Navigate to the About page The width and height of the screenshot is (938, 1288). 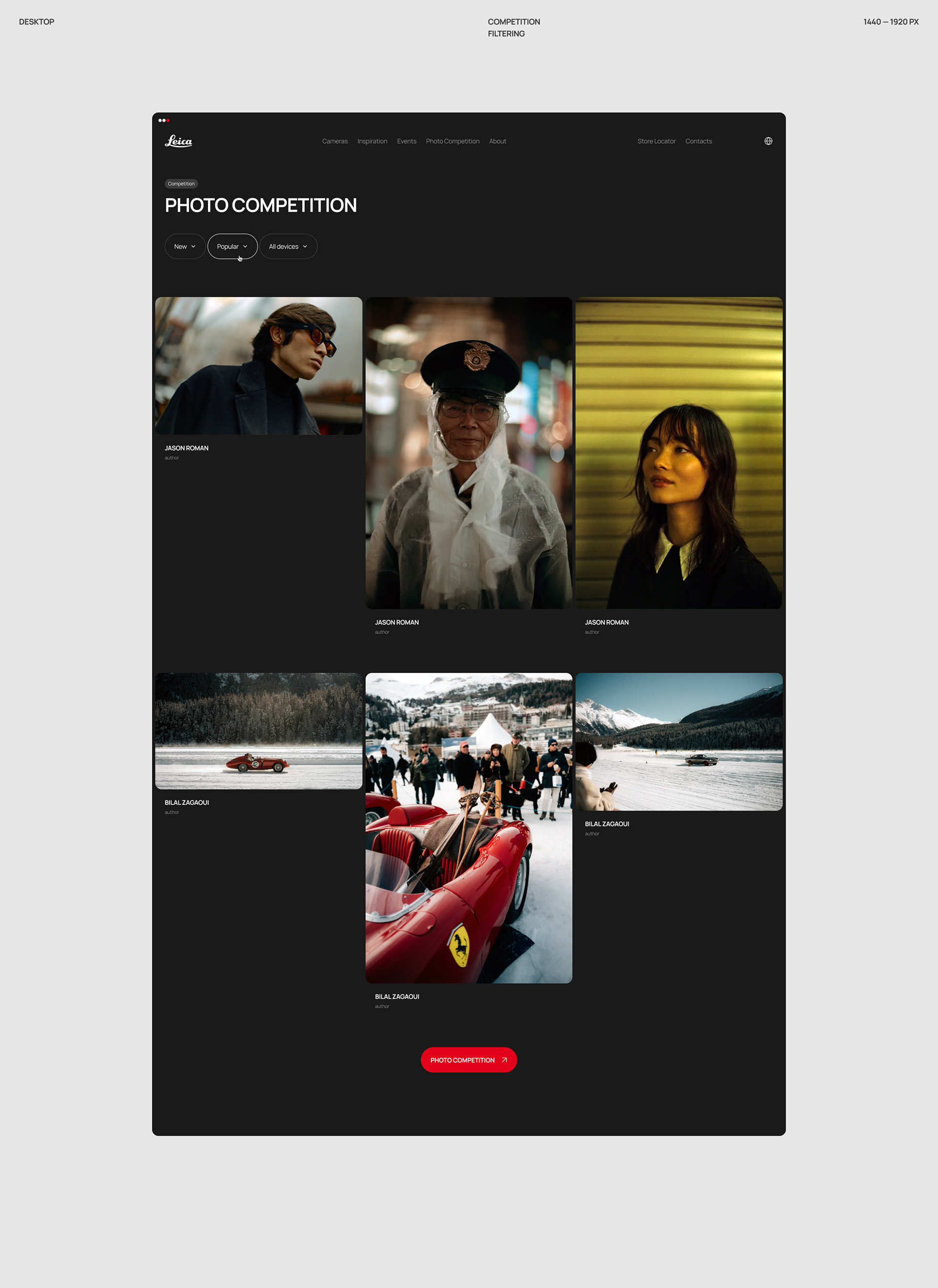[x=497, y=141]
